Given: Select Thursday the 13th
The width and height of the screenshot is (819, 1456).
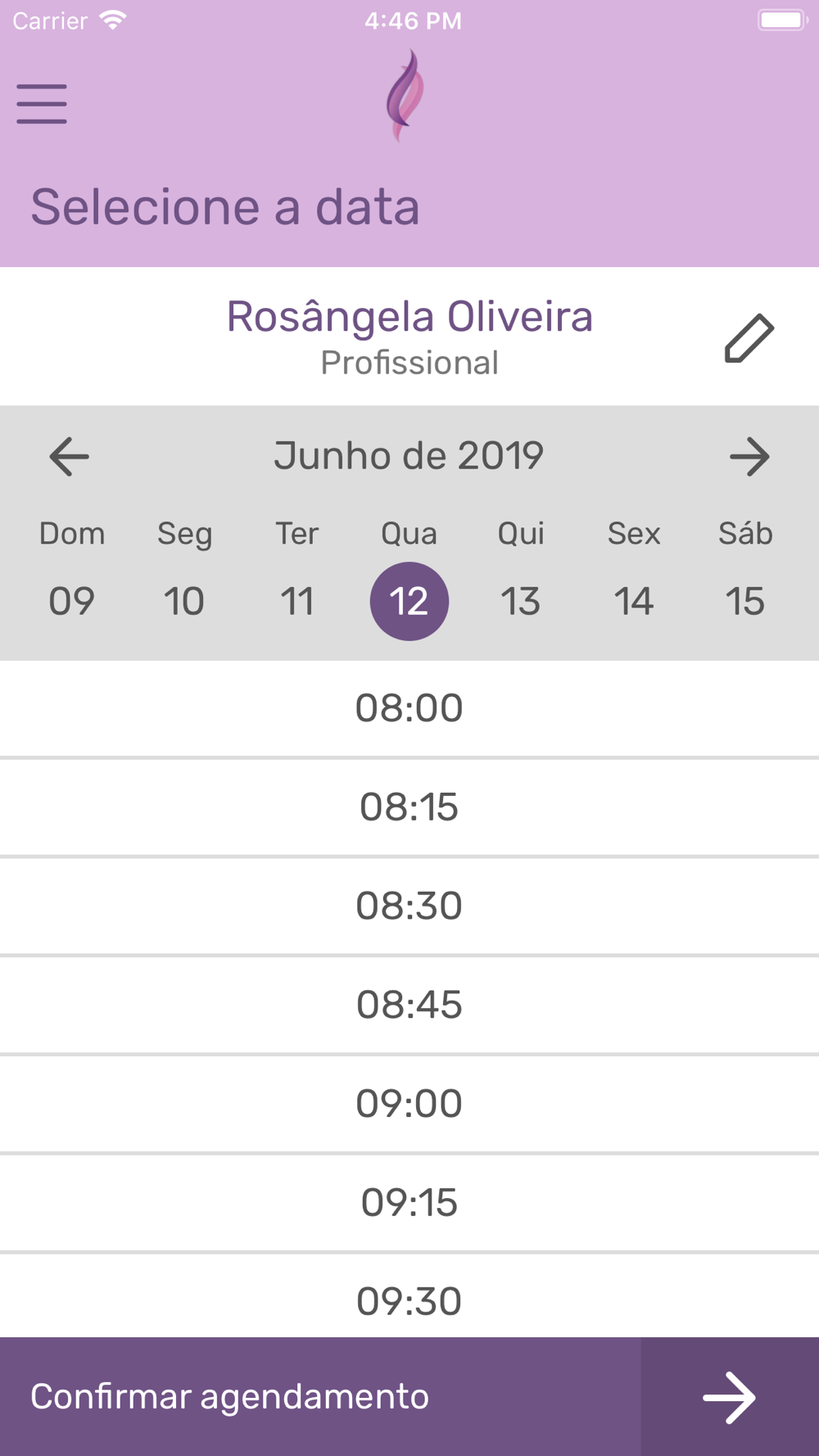Looking at the screenshot, I should coord(521,601).
